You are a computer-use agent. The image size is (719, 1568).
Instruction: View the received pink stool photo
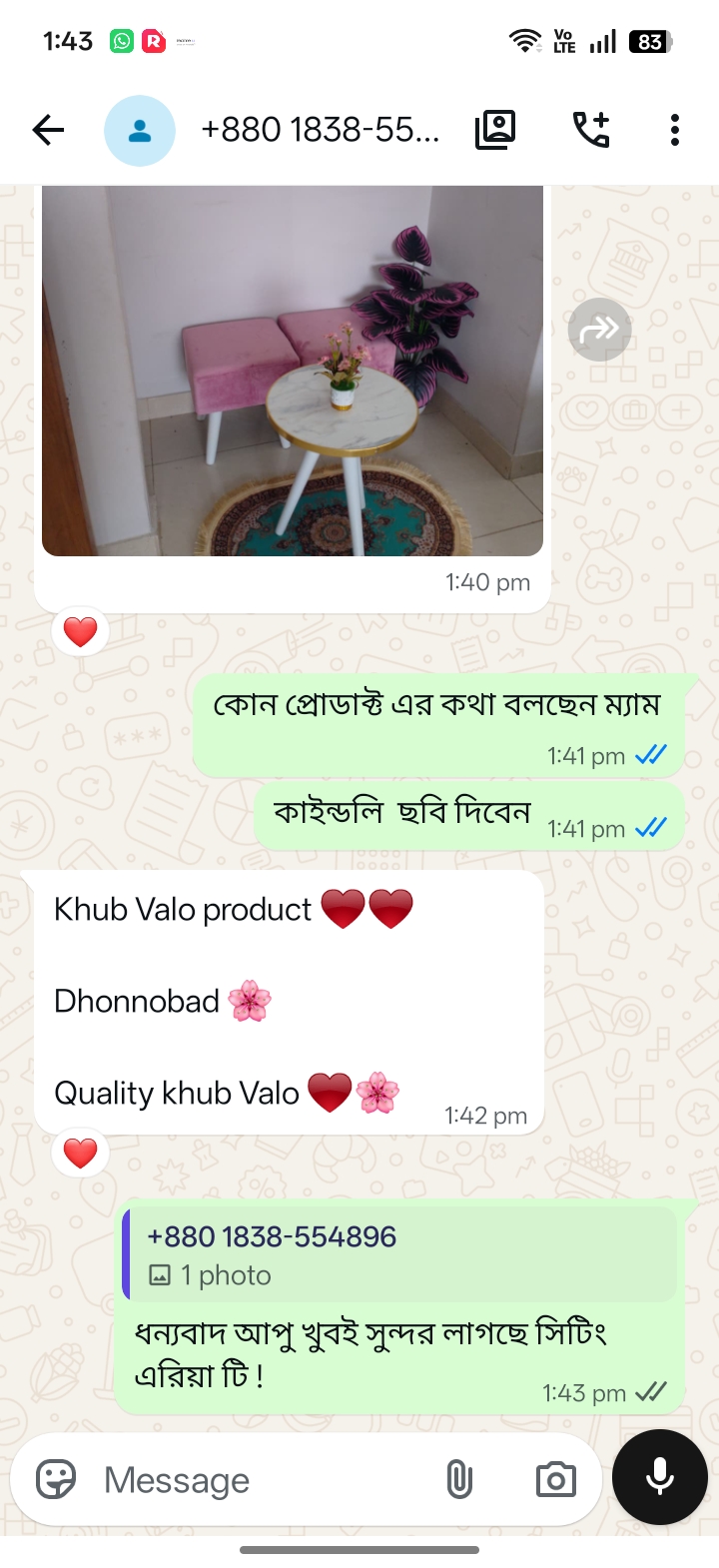(x=293, y=371)
